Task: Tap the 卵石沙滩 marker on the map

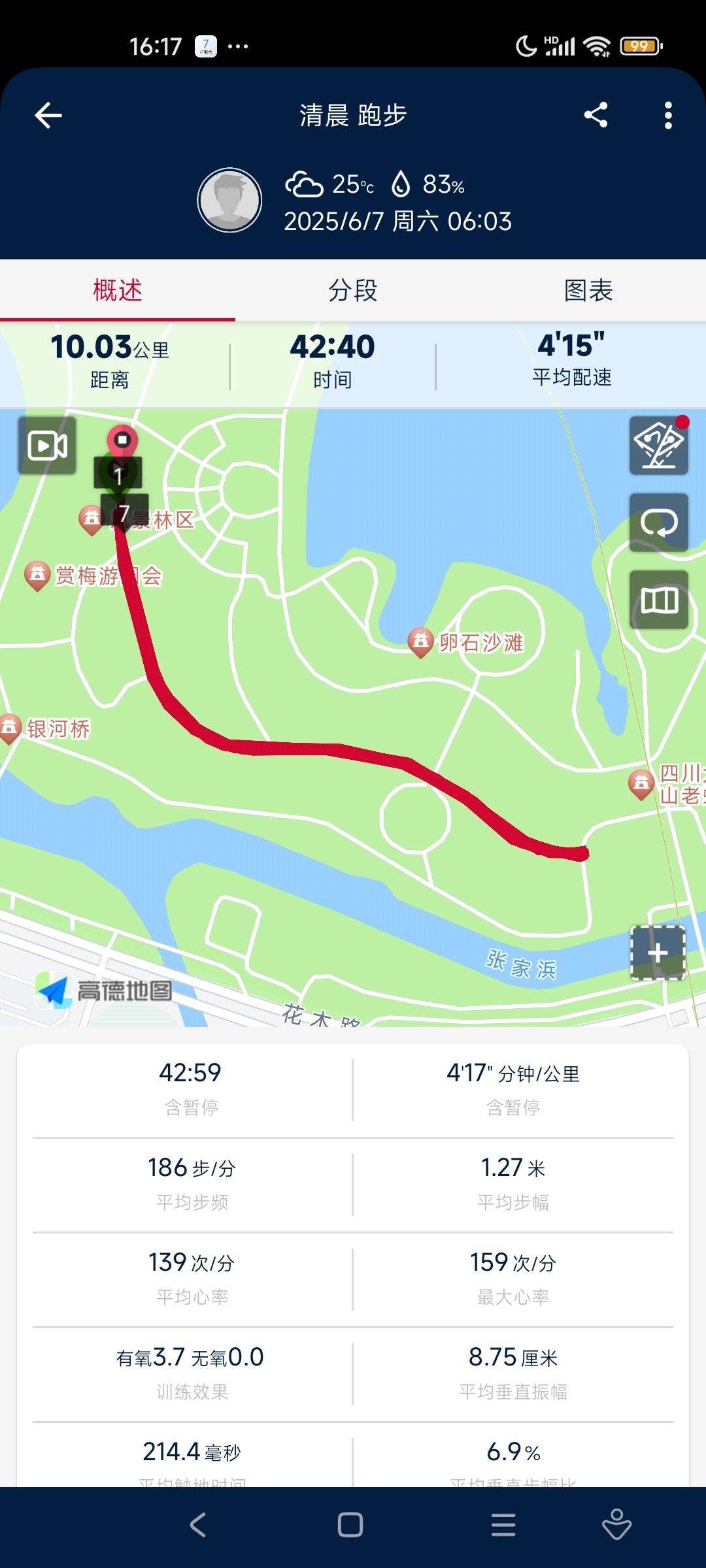Action: tap(420, 642)
